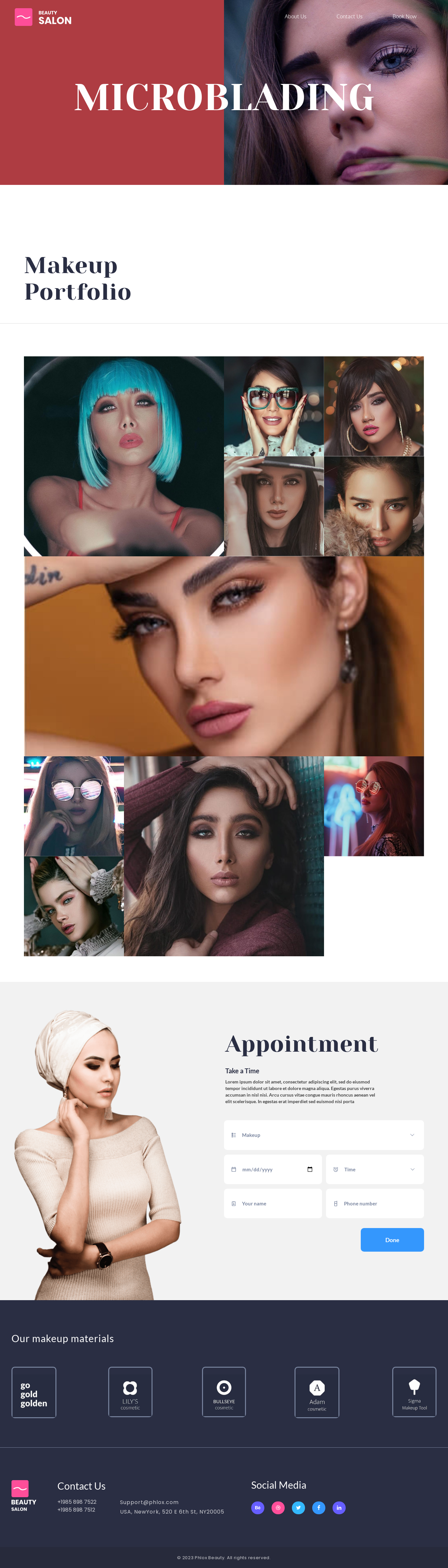
Task: Expand the Makeup service dropdown
Action: coord(324,1135)
